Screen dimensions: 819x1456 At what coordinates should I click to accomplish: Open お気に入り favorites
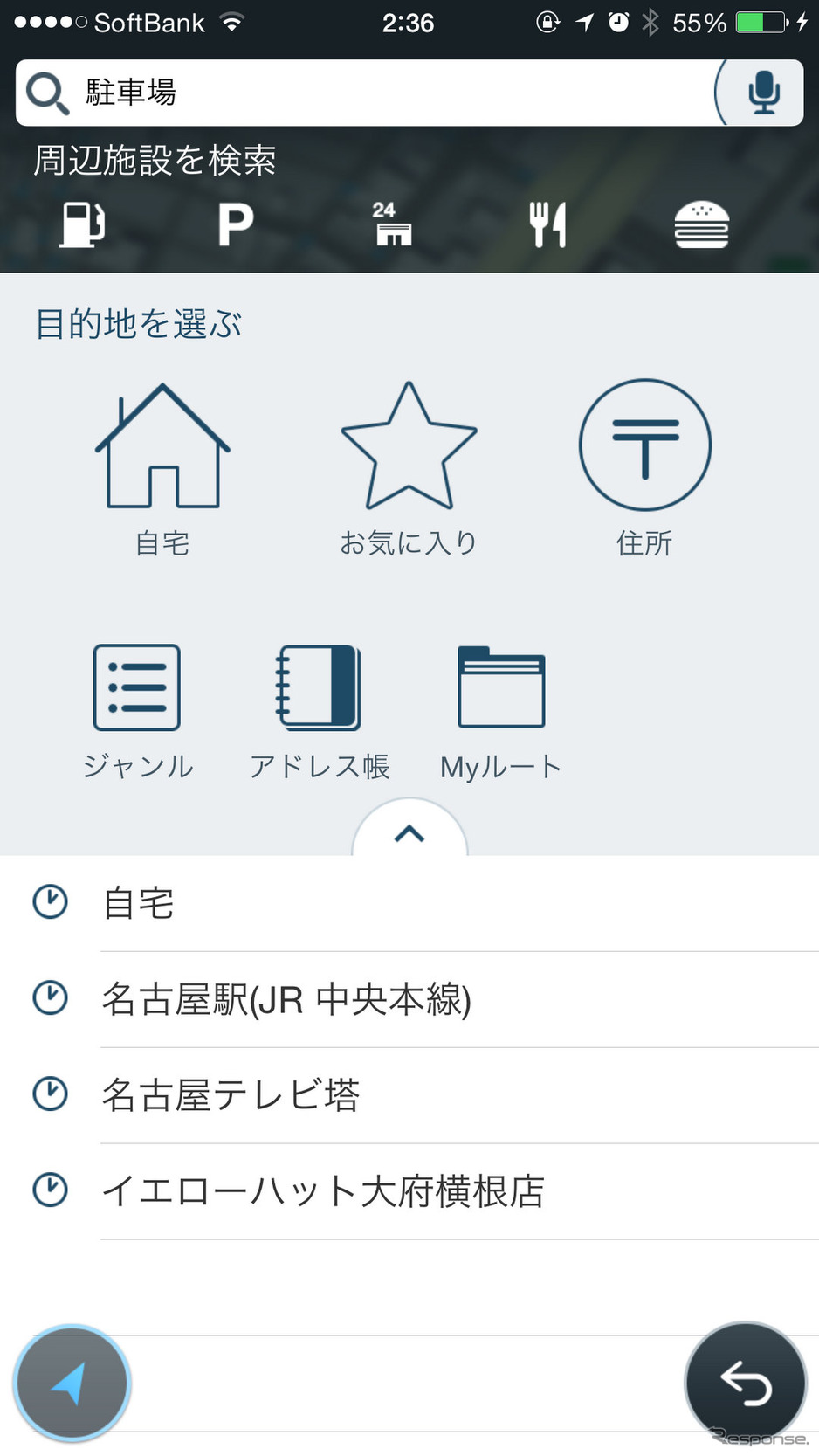pos(409,469)
